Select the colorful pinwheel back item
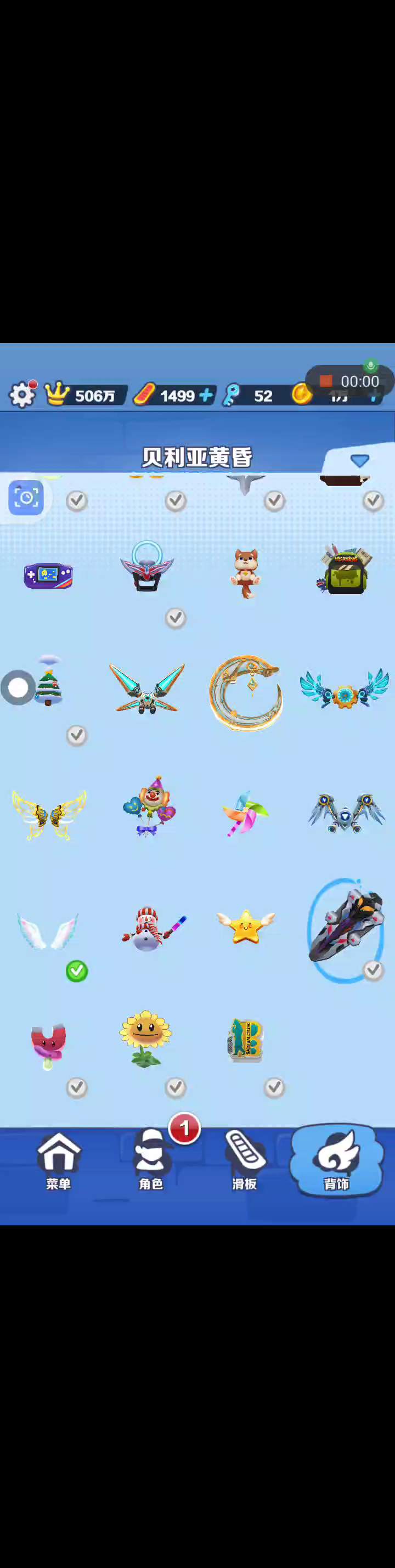The image size is (395, 1568). click(x=245, y=813)
